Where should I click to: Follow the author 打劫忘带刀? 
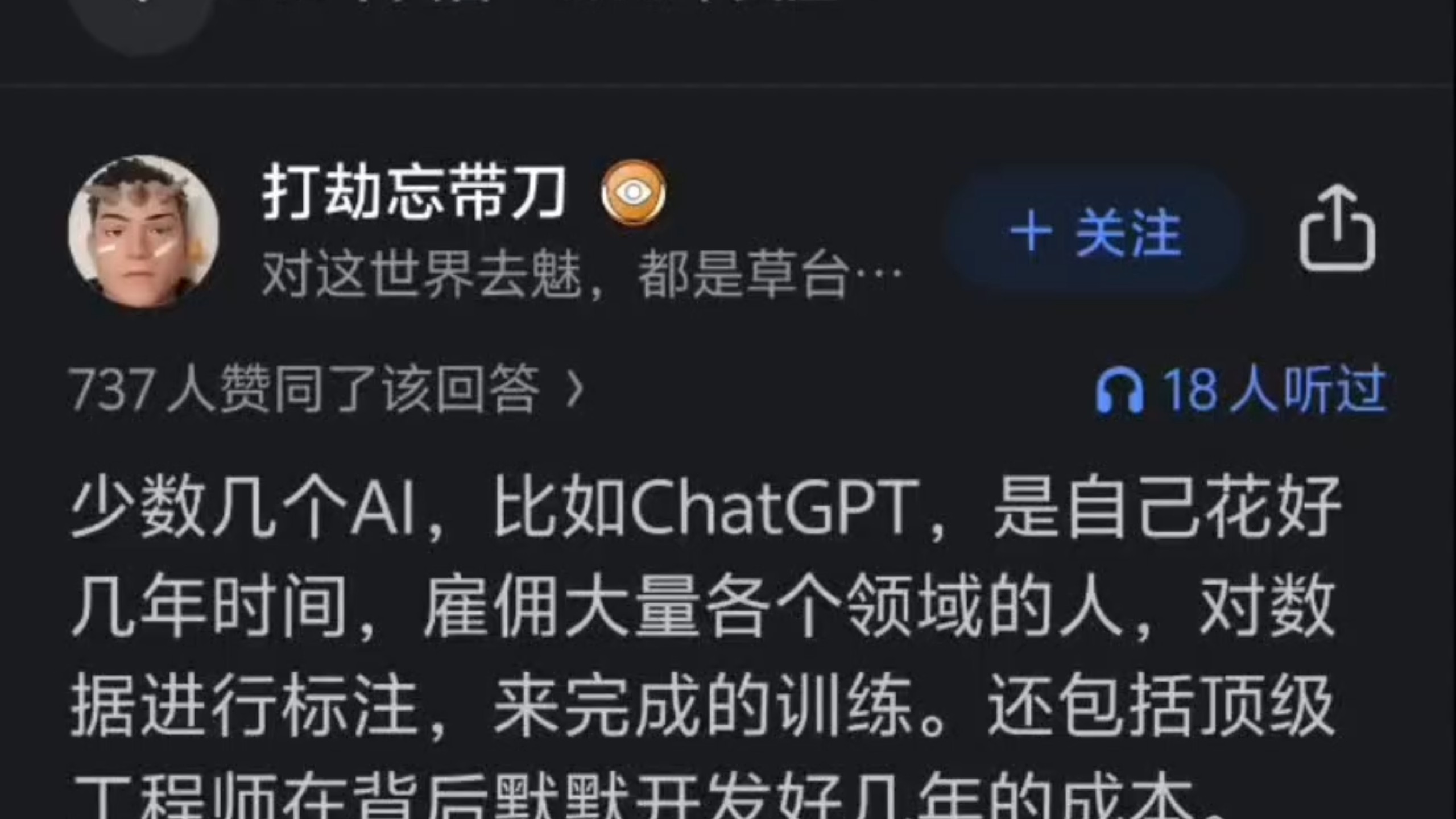[x=1095, y=233]
